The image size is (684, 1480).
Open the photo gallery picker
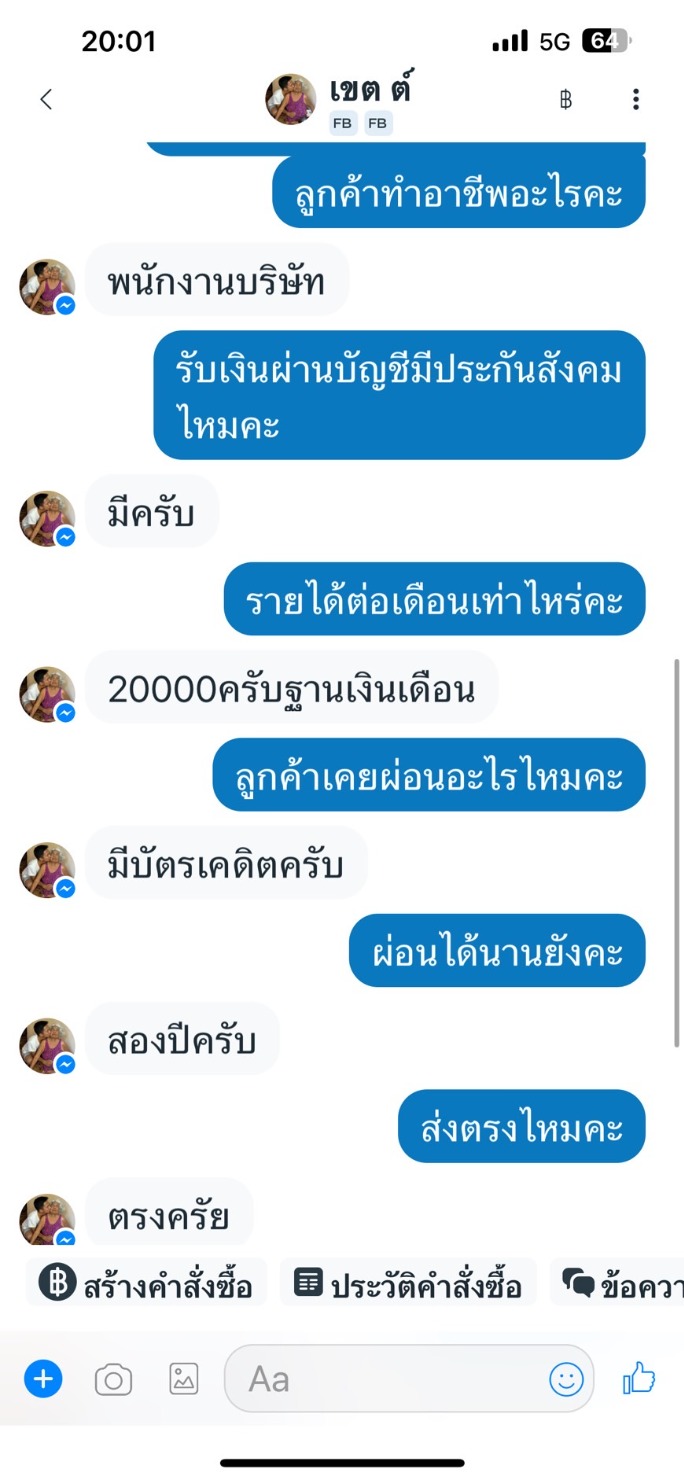[x=184, y=1380]
